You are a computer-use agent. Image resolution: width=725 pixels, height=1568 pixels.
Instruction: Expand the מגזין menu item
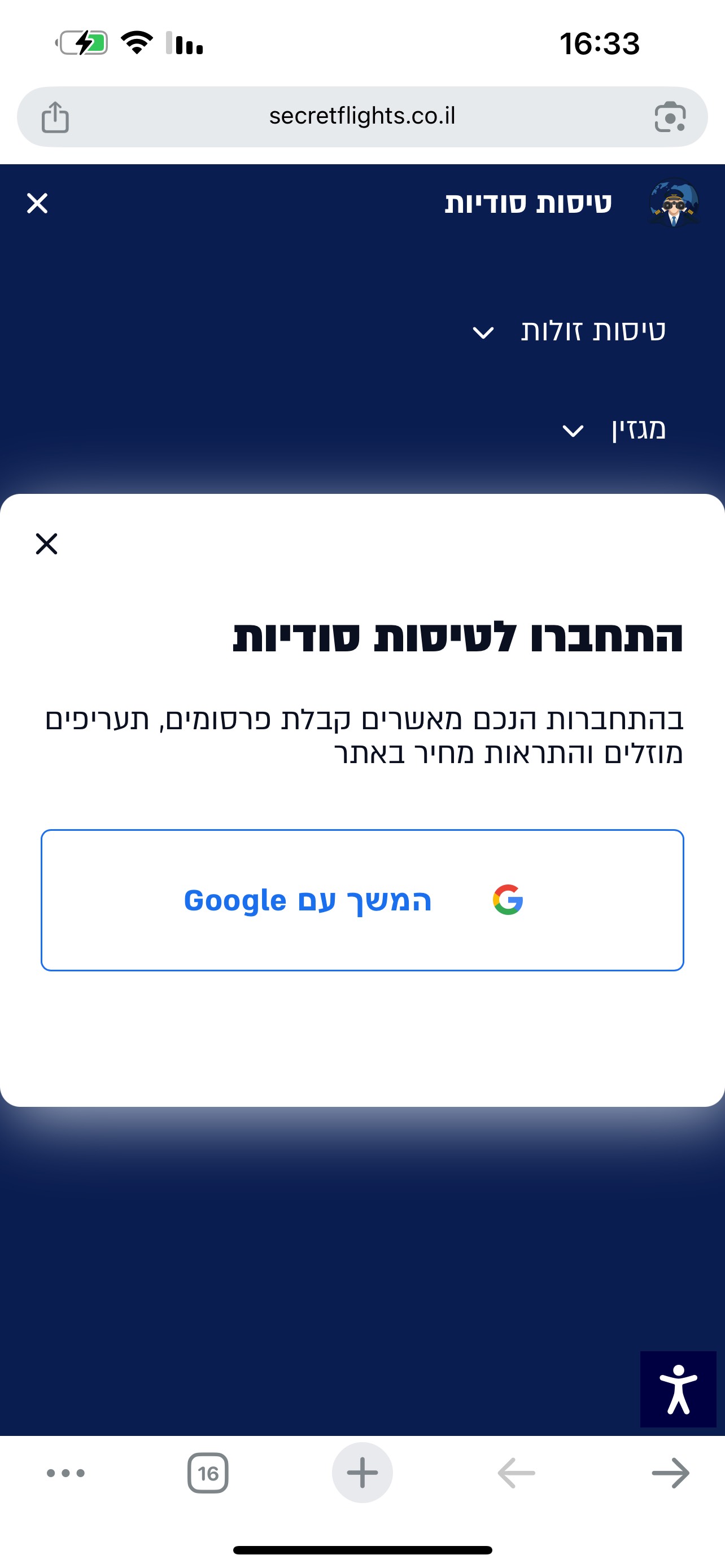[x=613, y=430]
